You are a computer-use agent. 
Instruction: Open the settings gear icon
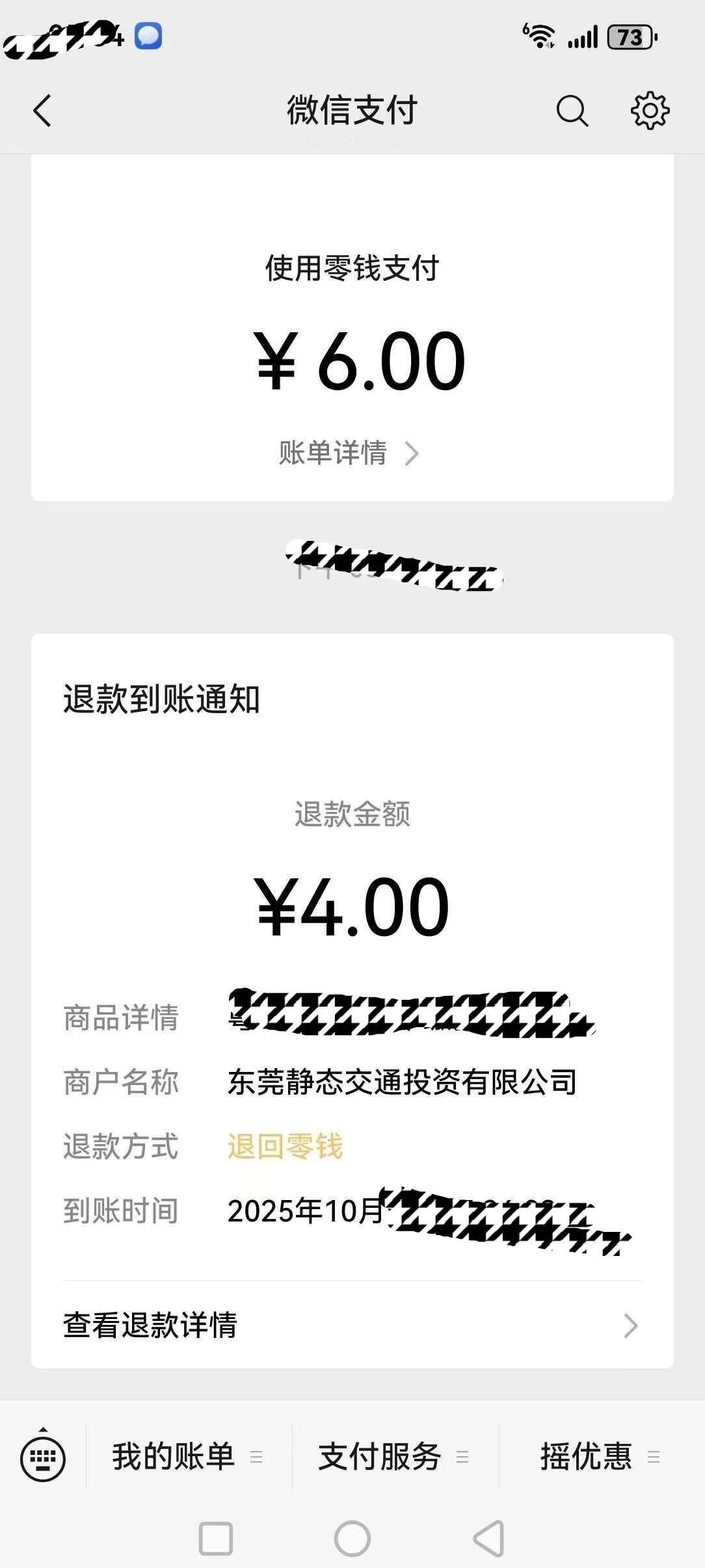[650, 111]
